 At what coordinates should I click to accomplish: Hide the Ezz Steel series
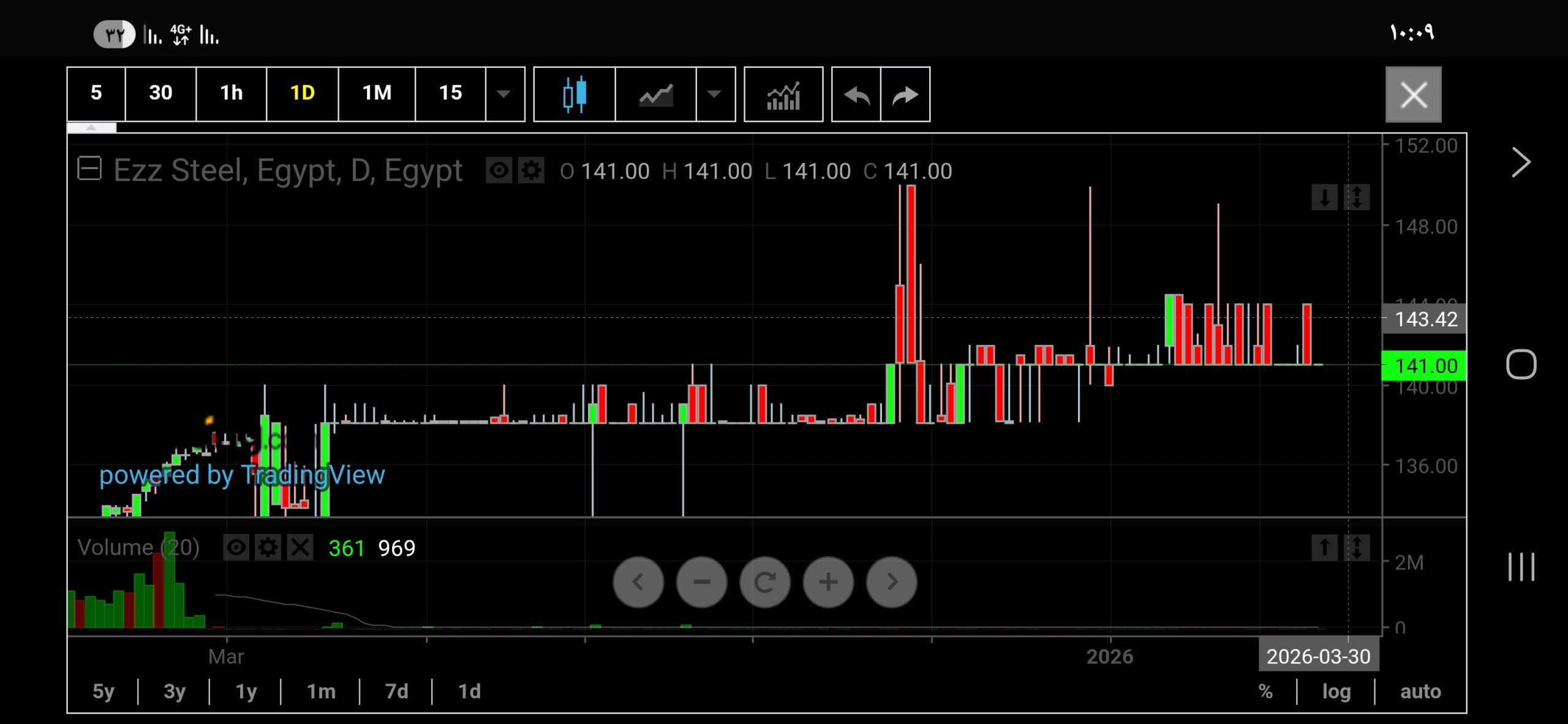click(x=499, y=170)
